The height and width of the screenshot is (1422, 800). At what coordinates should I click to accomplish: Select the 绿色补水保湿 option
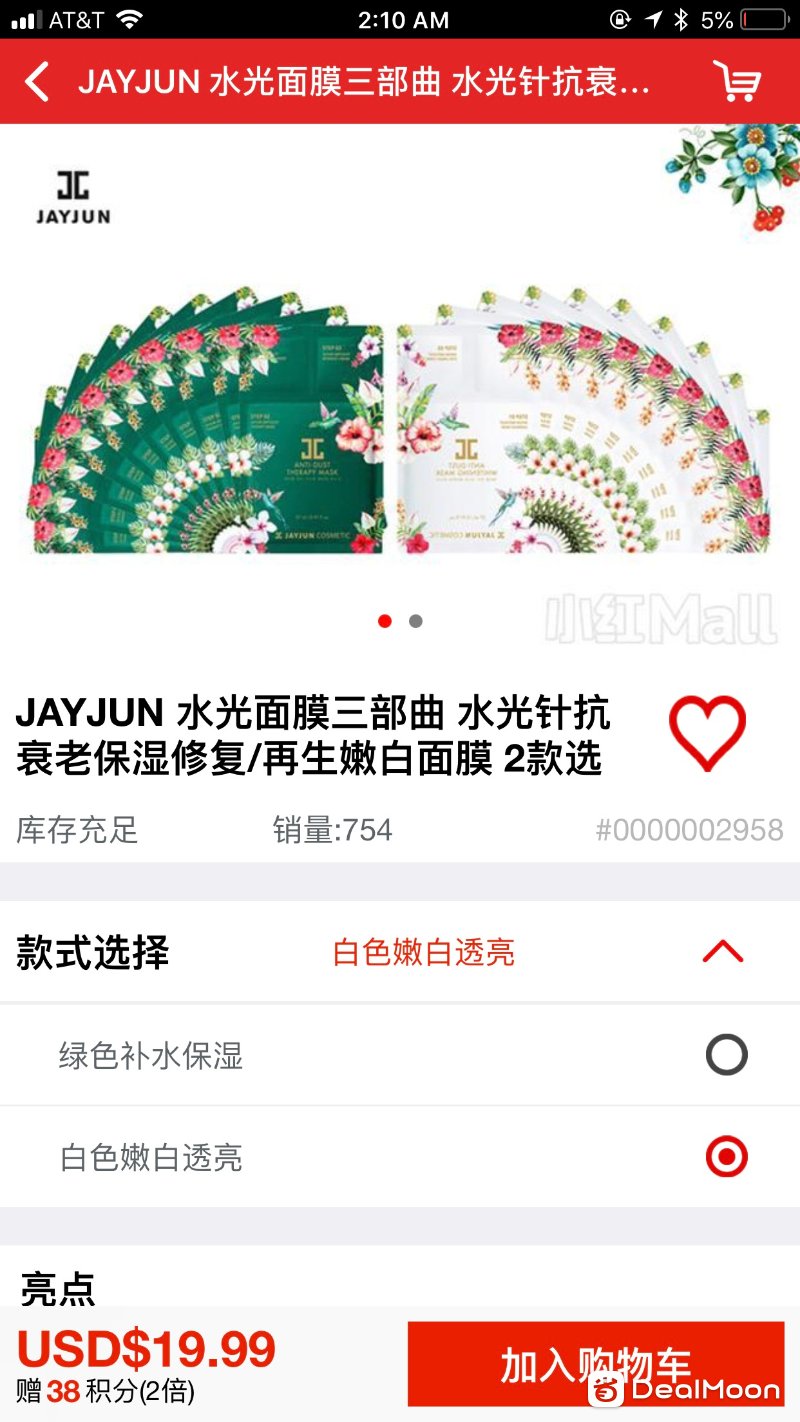pos(400,1055)
